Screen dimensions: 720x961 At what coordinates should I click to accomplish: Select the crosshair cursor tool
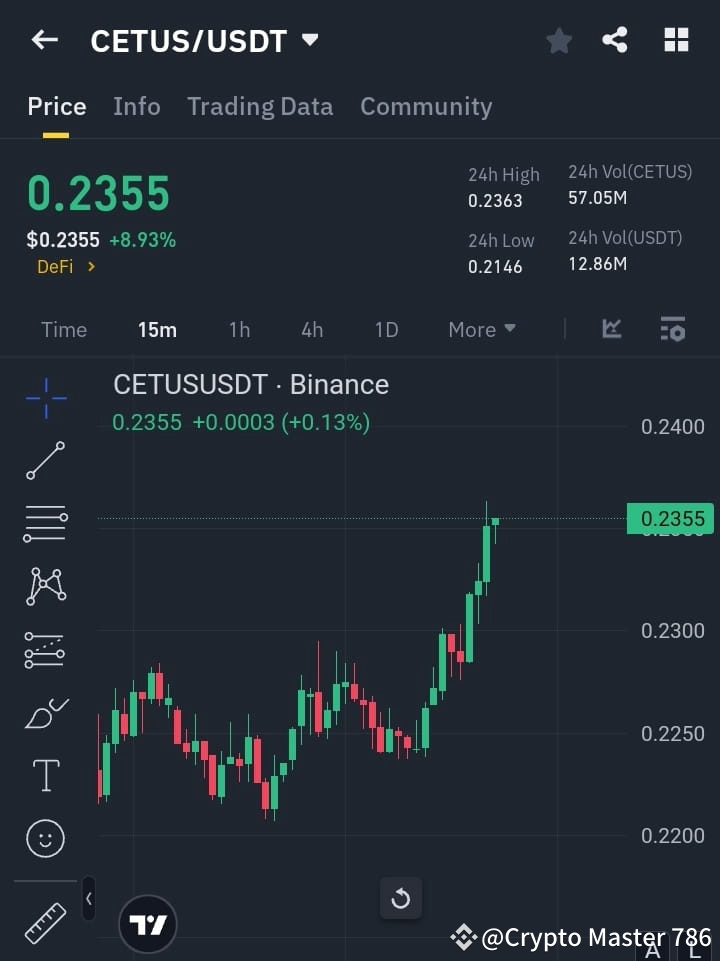click(x=45, y=398)
